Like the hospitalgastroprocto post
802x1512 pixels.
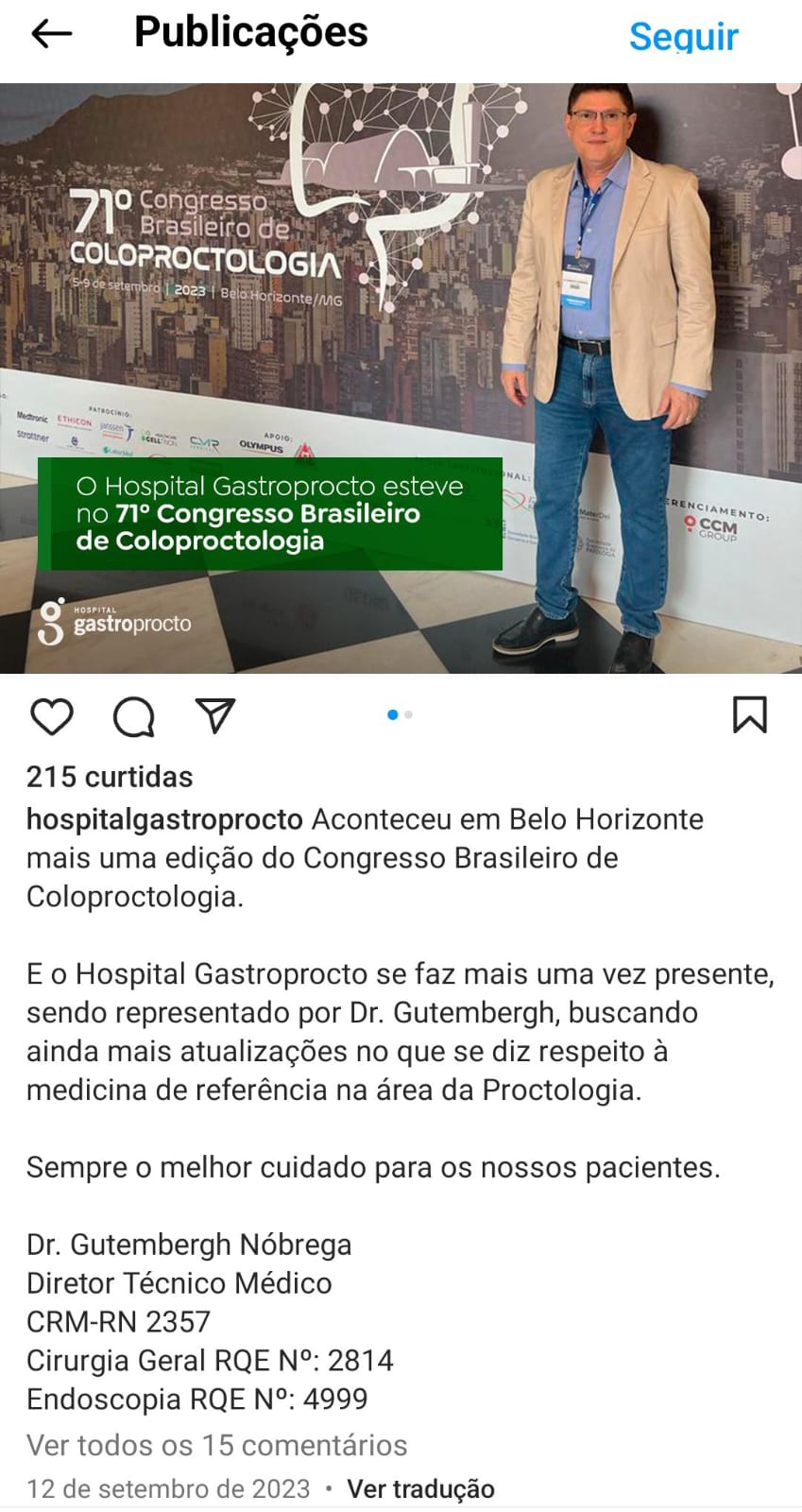(51, 717)
